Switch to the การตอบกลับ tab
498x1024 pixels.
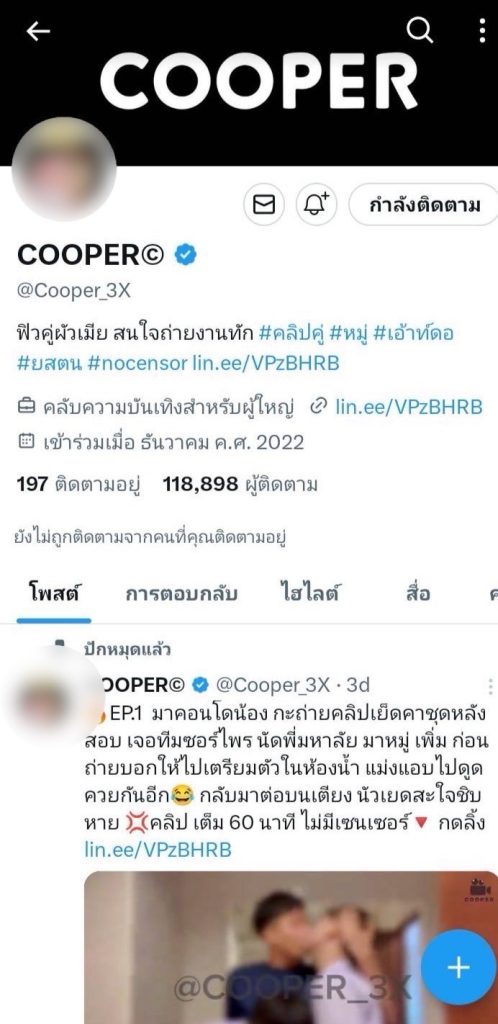pos(181,594)
